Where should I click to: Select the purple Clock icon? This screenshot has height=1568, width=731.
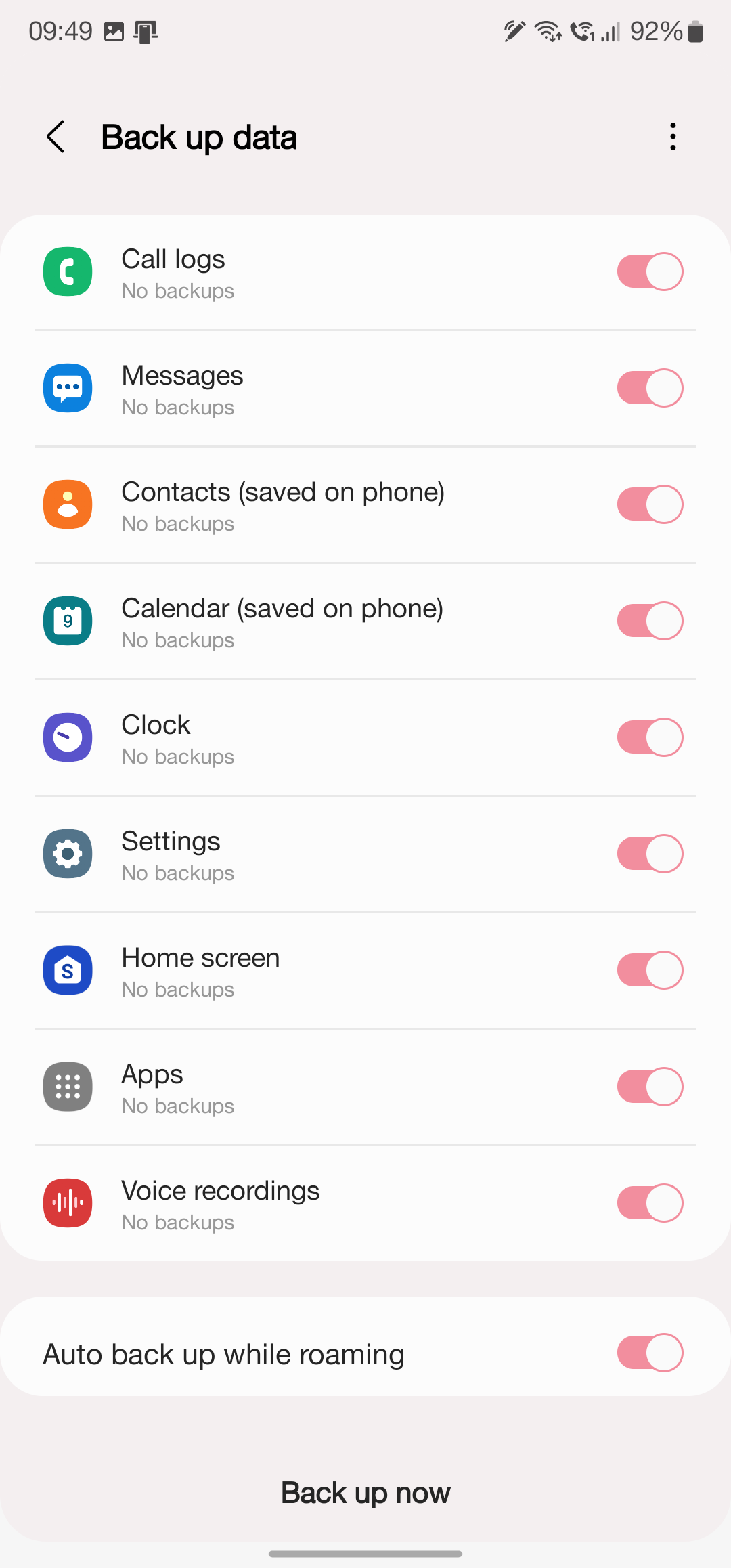[66, 737]
